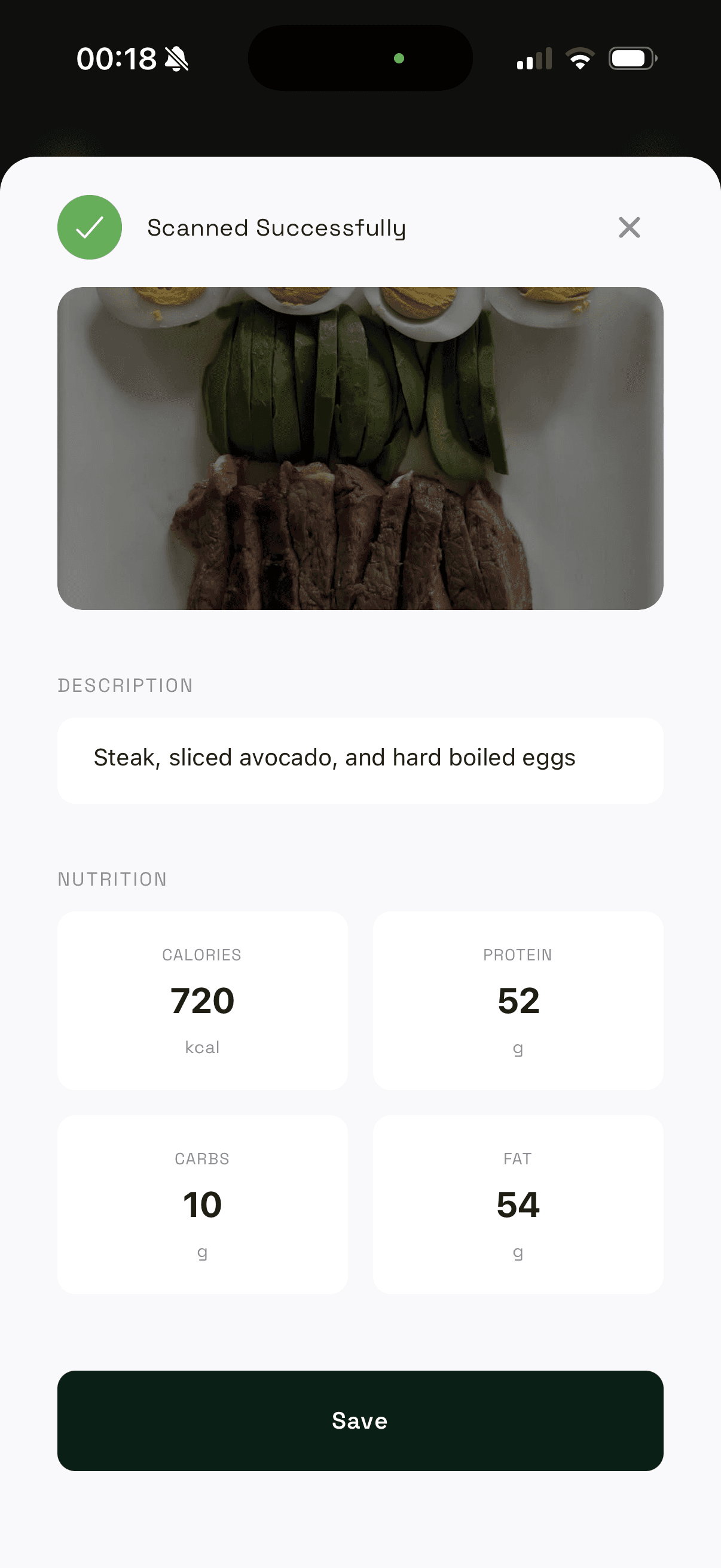Click the cellular signal strength icon
The height and width of the screenshot is (1568, 721).
[533, 59]
